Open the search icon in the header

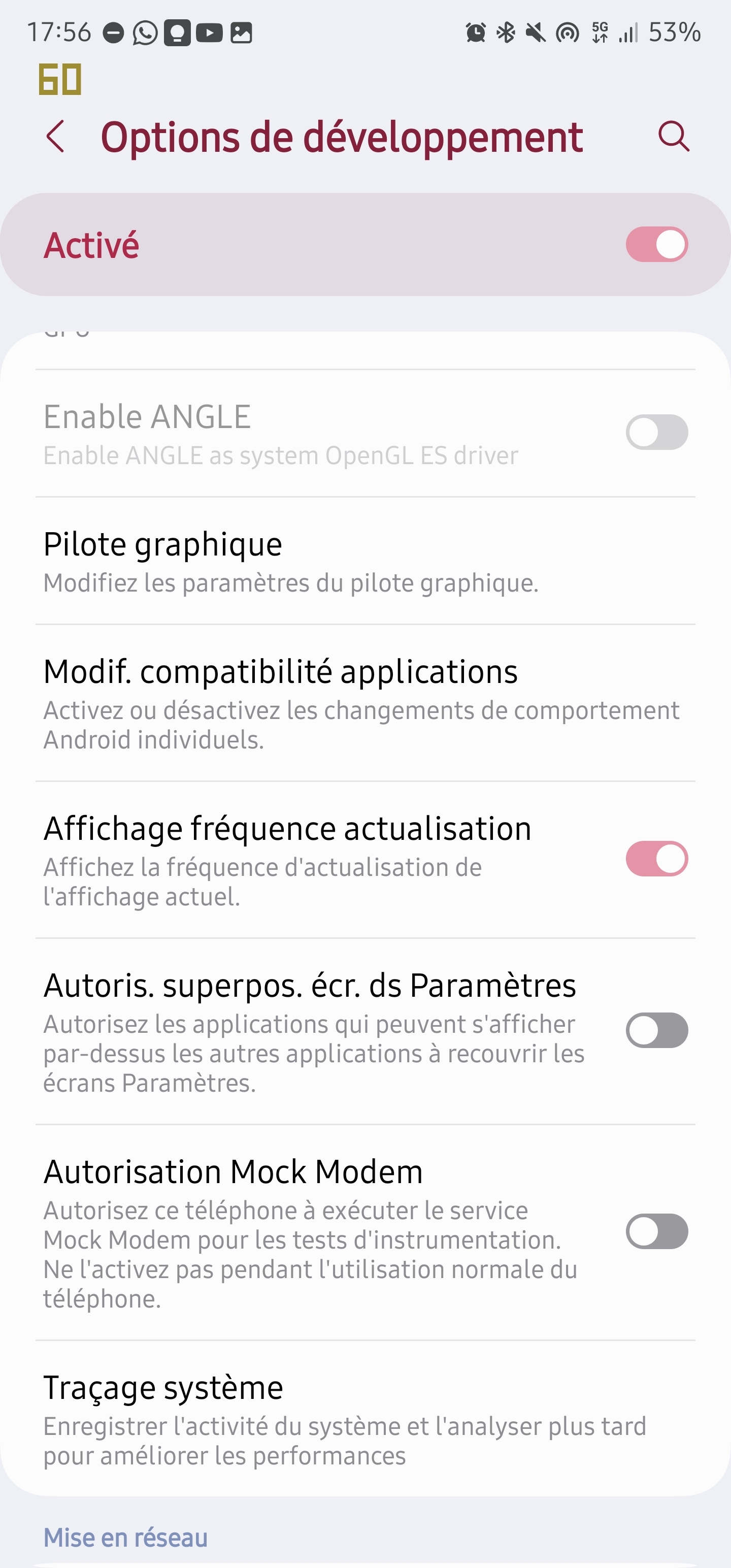coord(673,137)
